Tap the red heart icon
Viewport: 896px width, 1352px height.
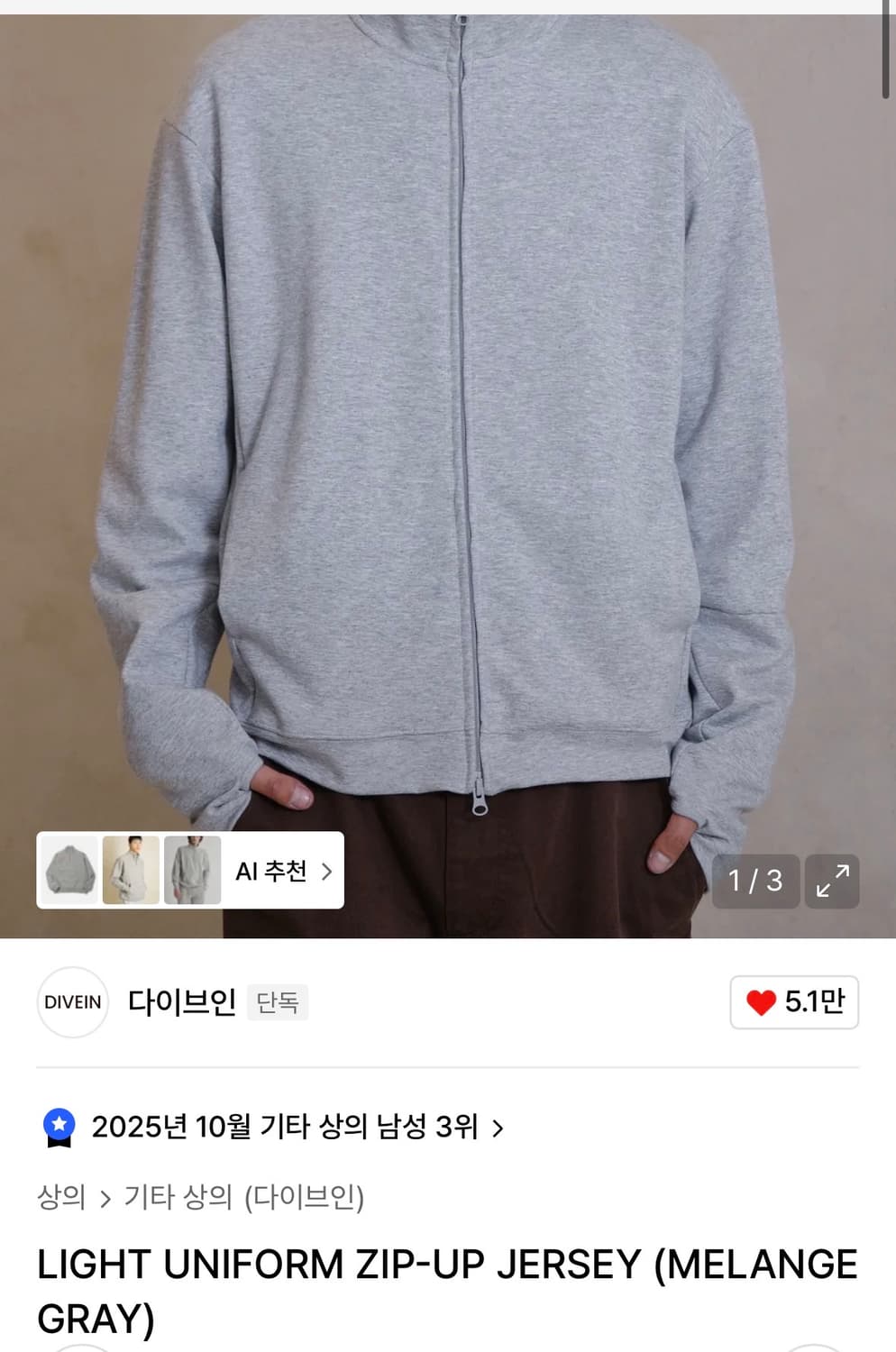point(762,1002)
